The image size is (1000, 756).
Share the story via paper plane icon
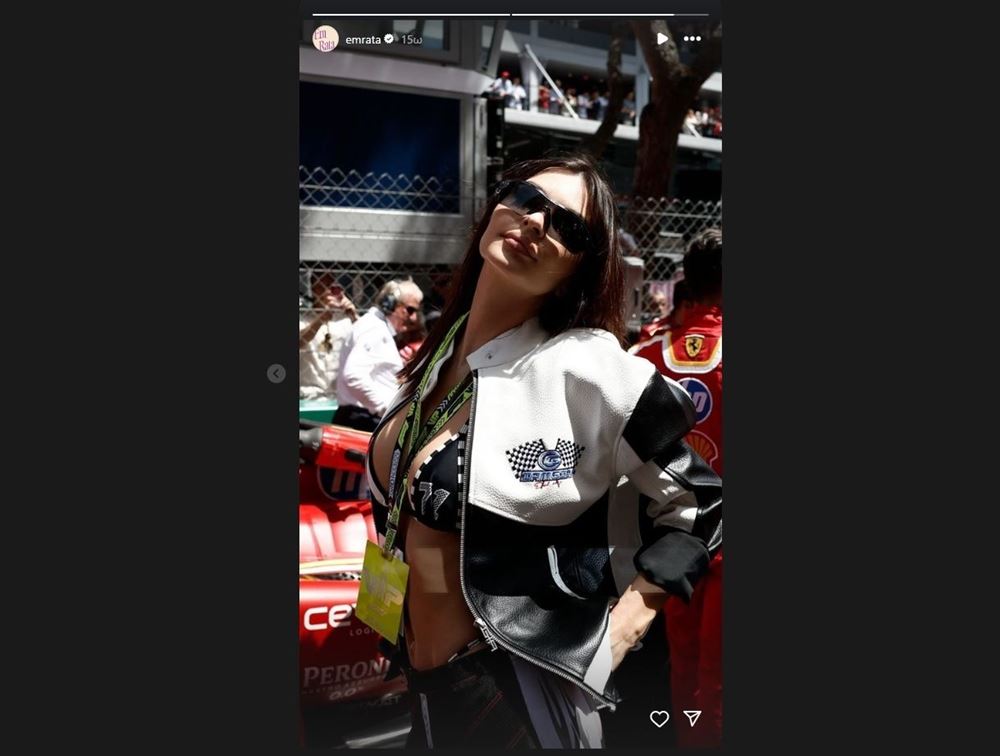coord(692,718)
